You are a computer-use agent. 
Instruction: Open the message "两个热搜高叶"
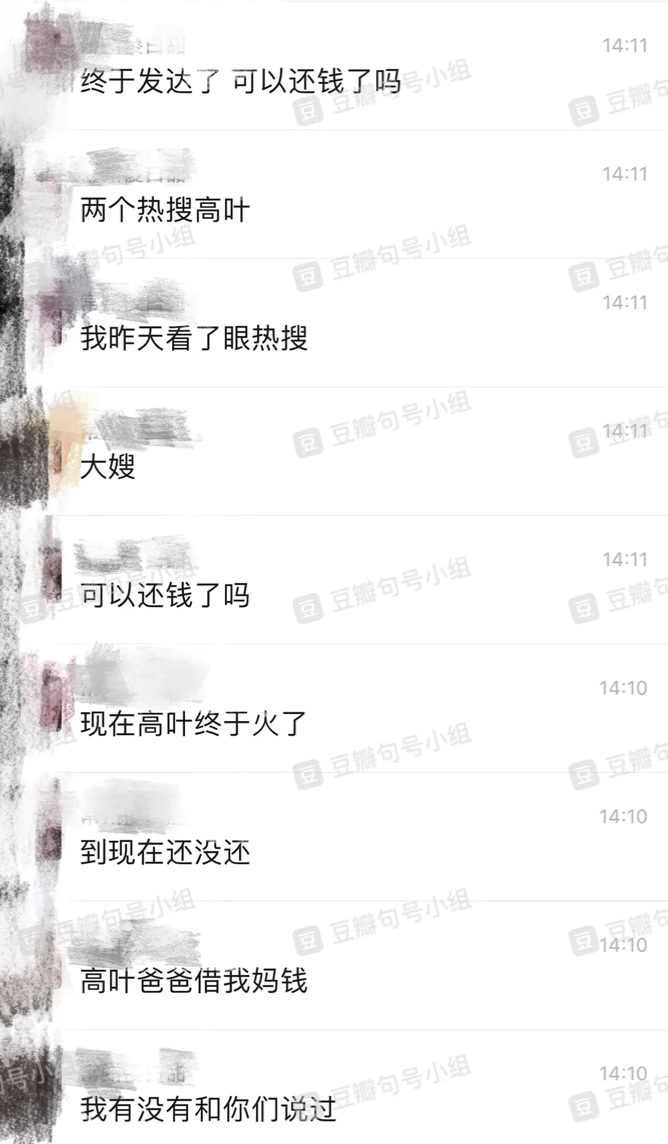coord(334,195)
